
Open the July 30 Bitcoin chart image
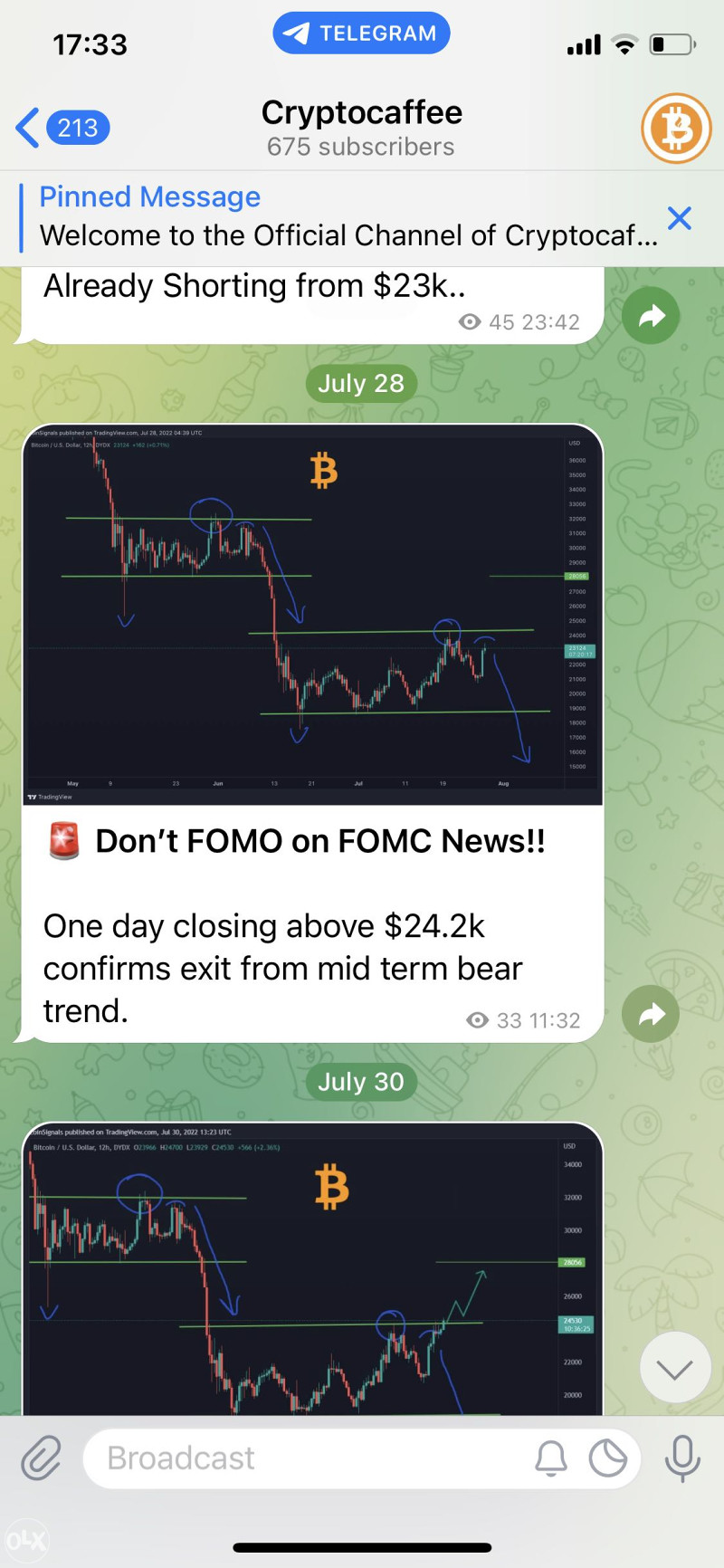312,1269
